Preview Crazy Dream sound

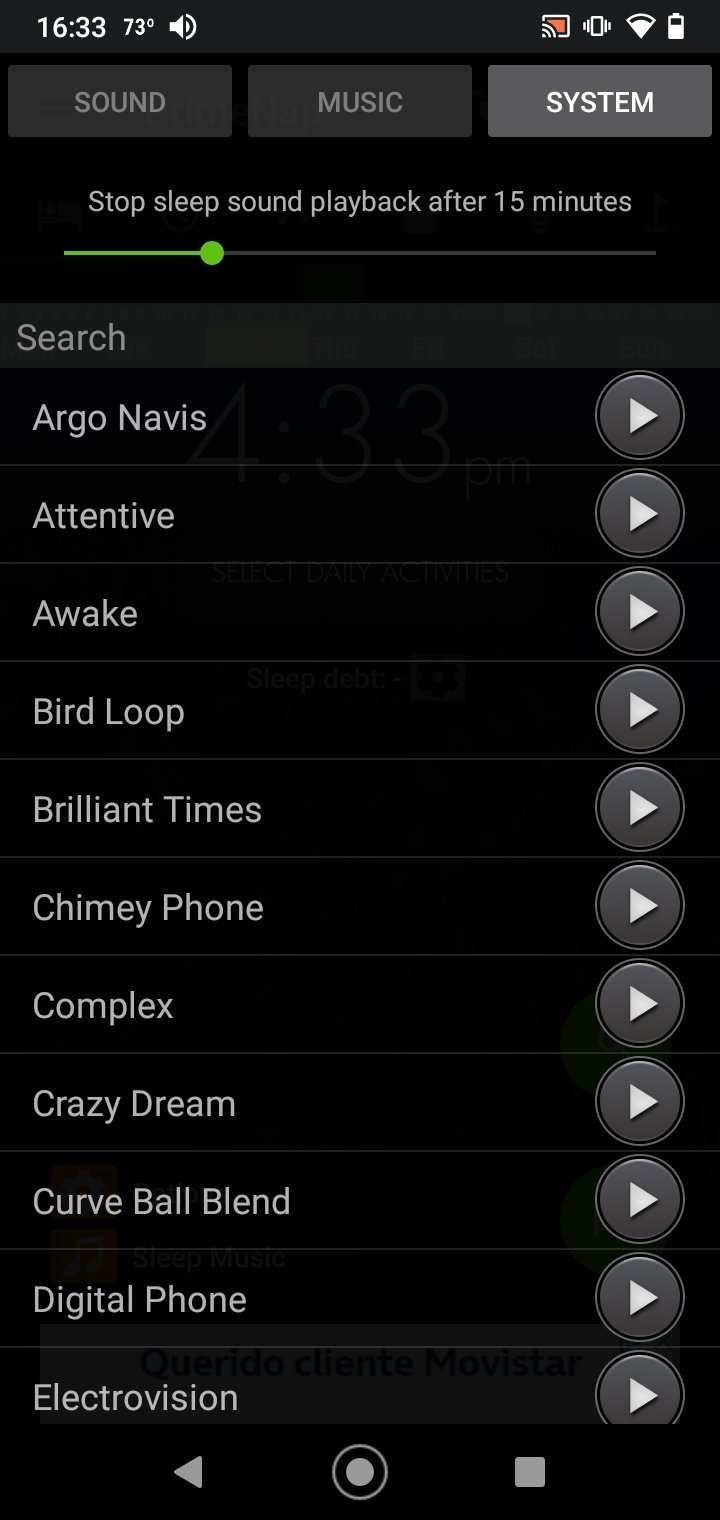(640, 1102)
